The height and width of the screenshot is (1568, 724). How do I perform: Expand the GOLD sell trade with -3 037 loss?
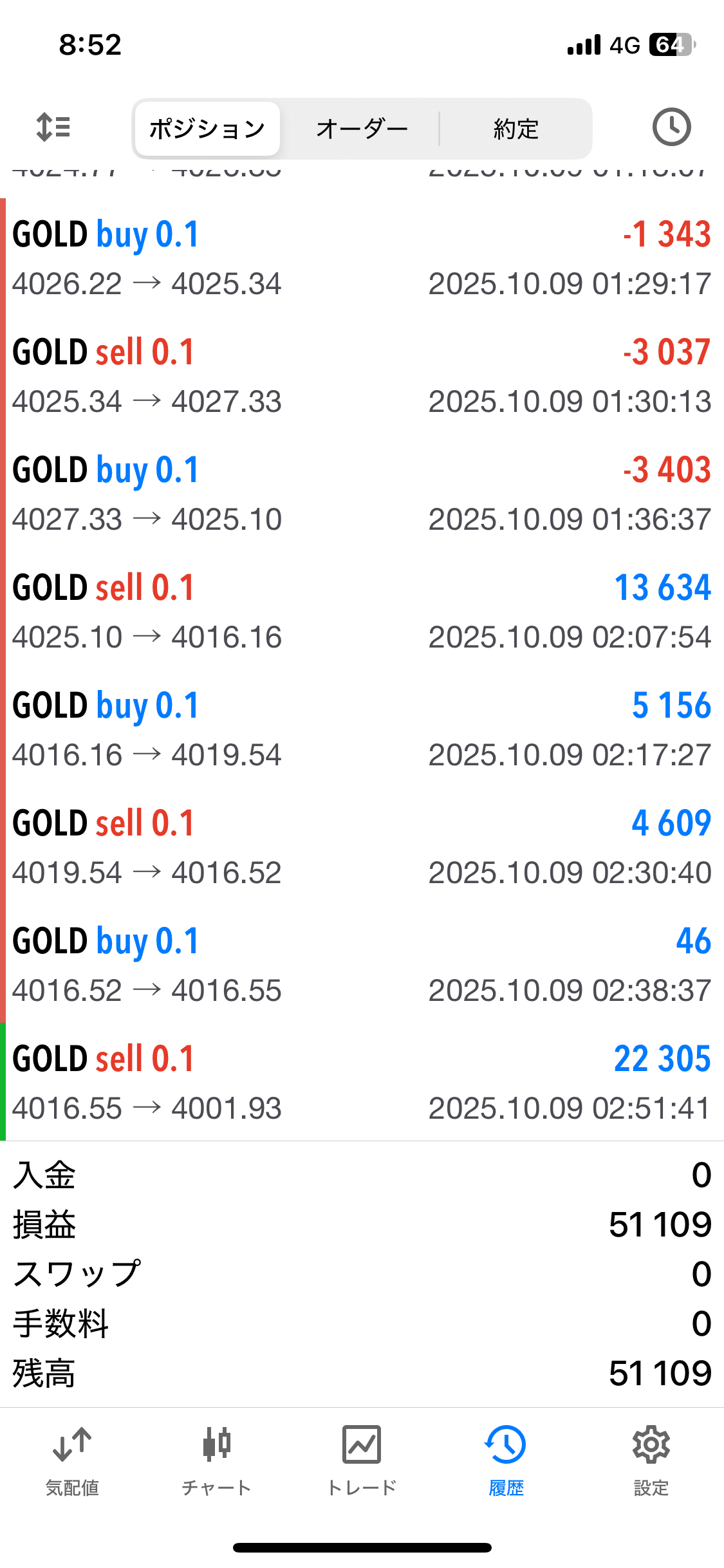pyautogui.click(x=362, y=376)
